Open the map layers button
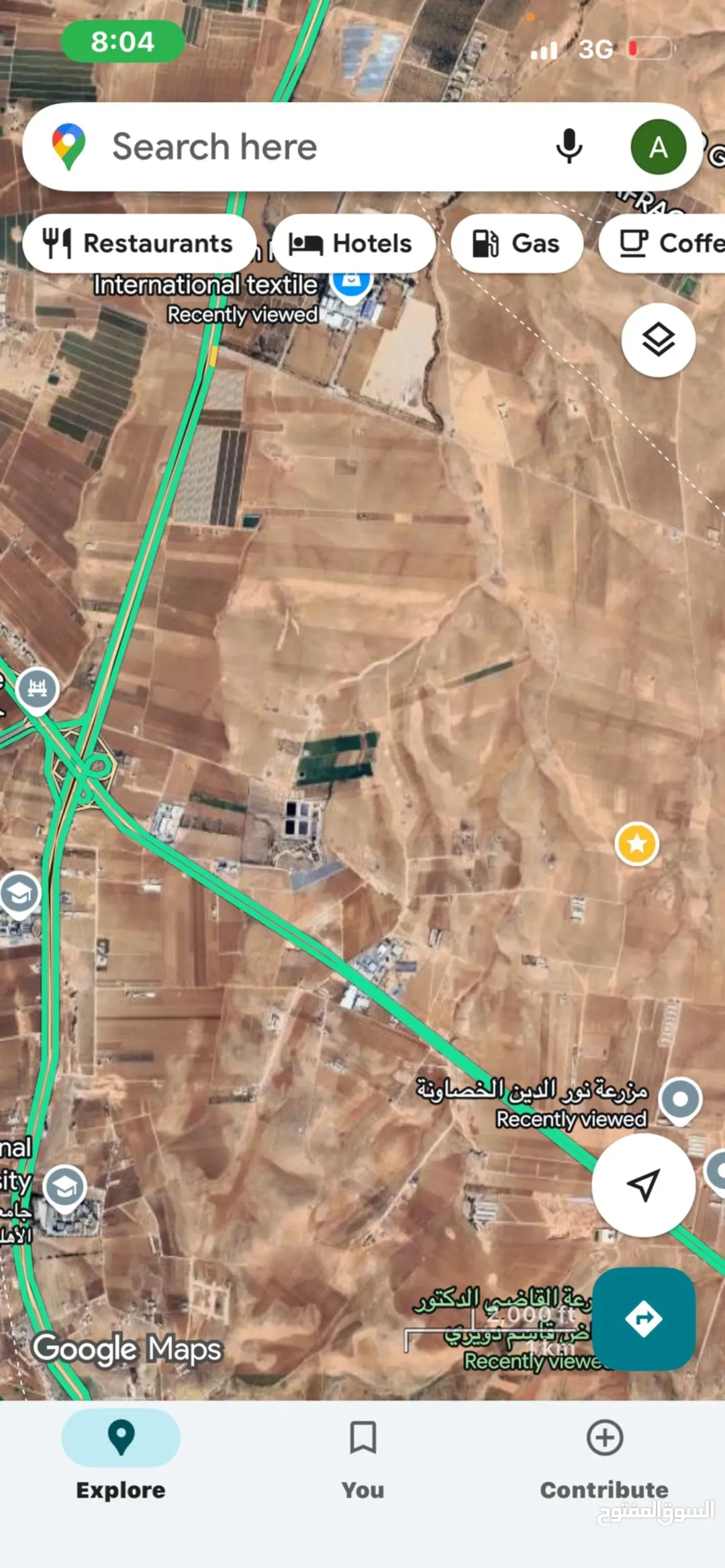This screenshot has height=1568, width=725. click(x=659, y=340)
